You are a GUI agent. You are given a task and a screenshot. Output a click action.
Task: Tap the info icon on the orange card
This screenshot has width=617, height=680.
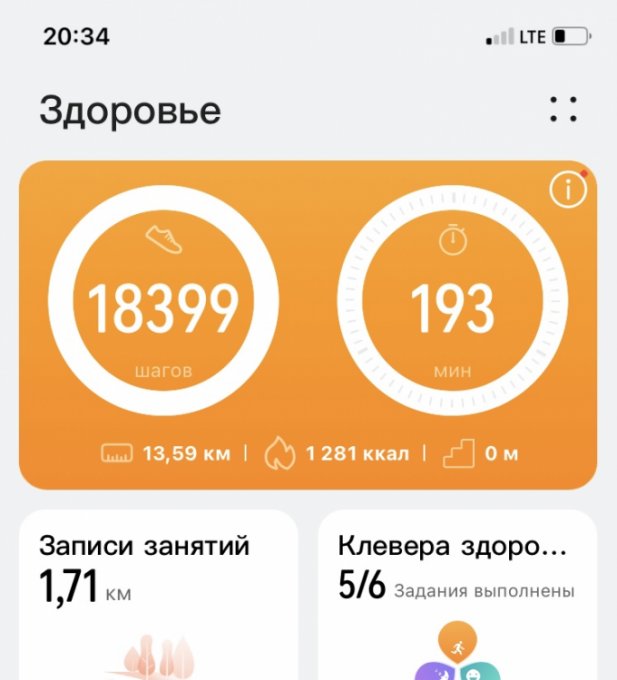(568, 190)
